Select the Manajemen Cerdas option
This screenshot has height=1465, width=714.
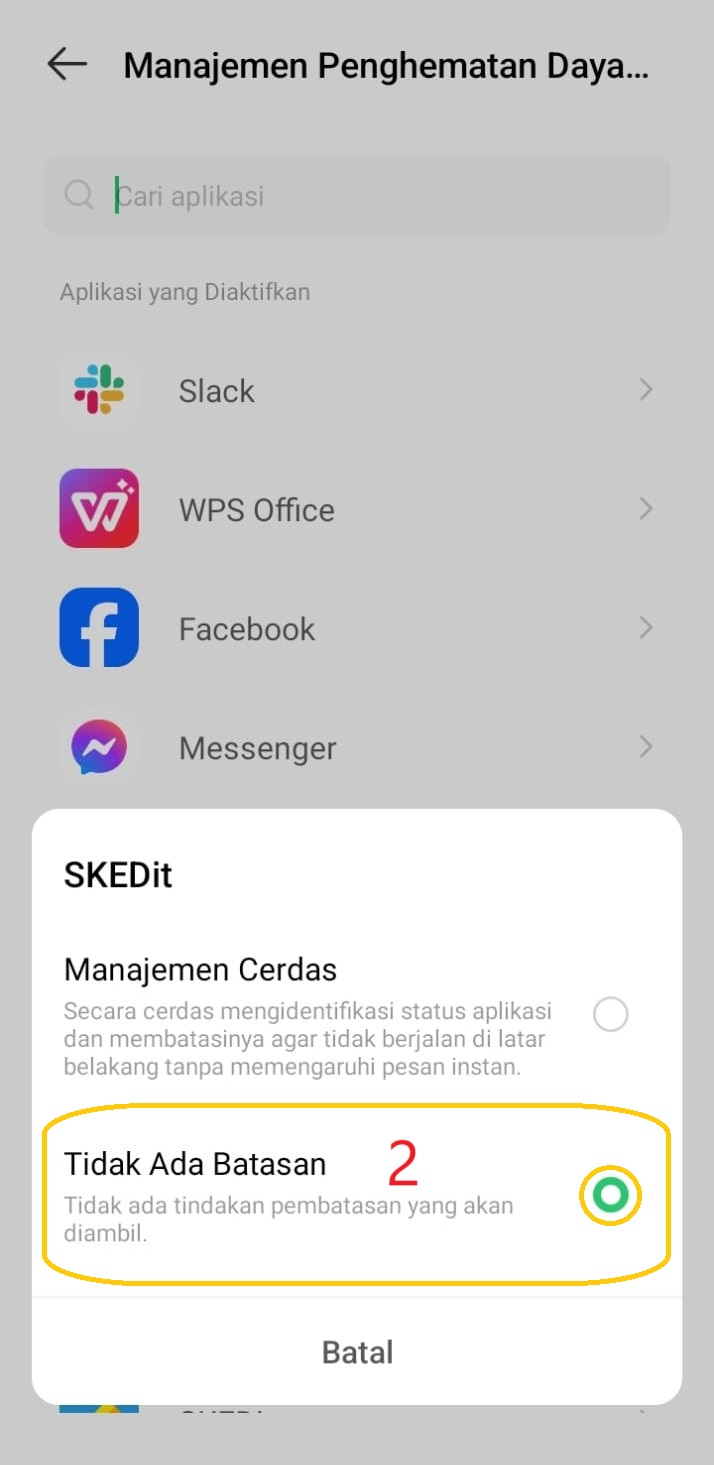click(610, 1015)
